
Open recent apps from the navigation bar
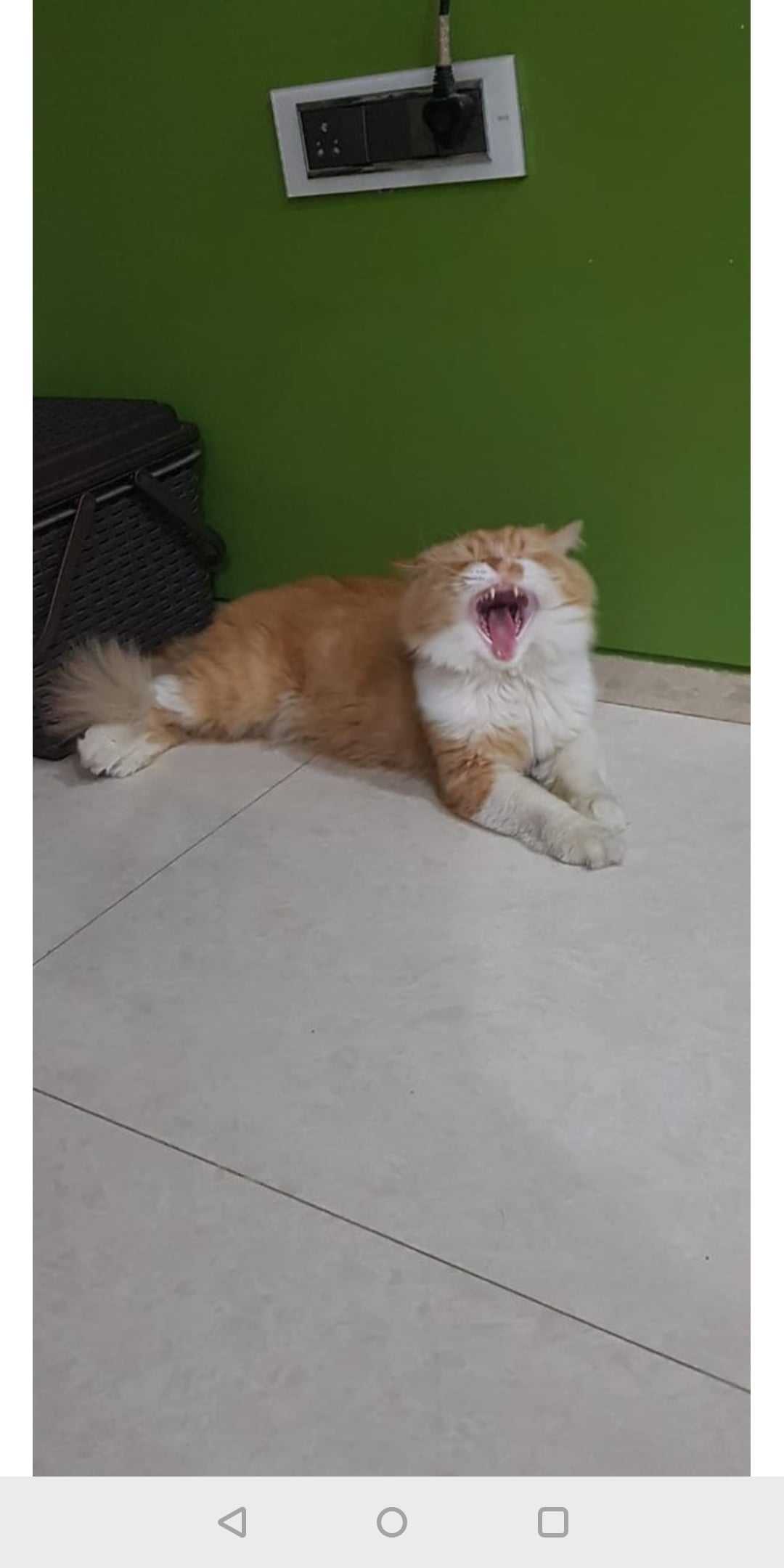pos(552,1522)
